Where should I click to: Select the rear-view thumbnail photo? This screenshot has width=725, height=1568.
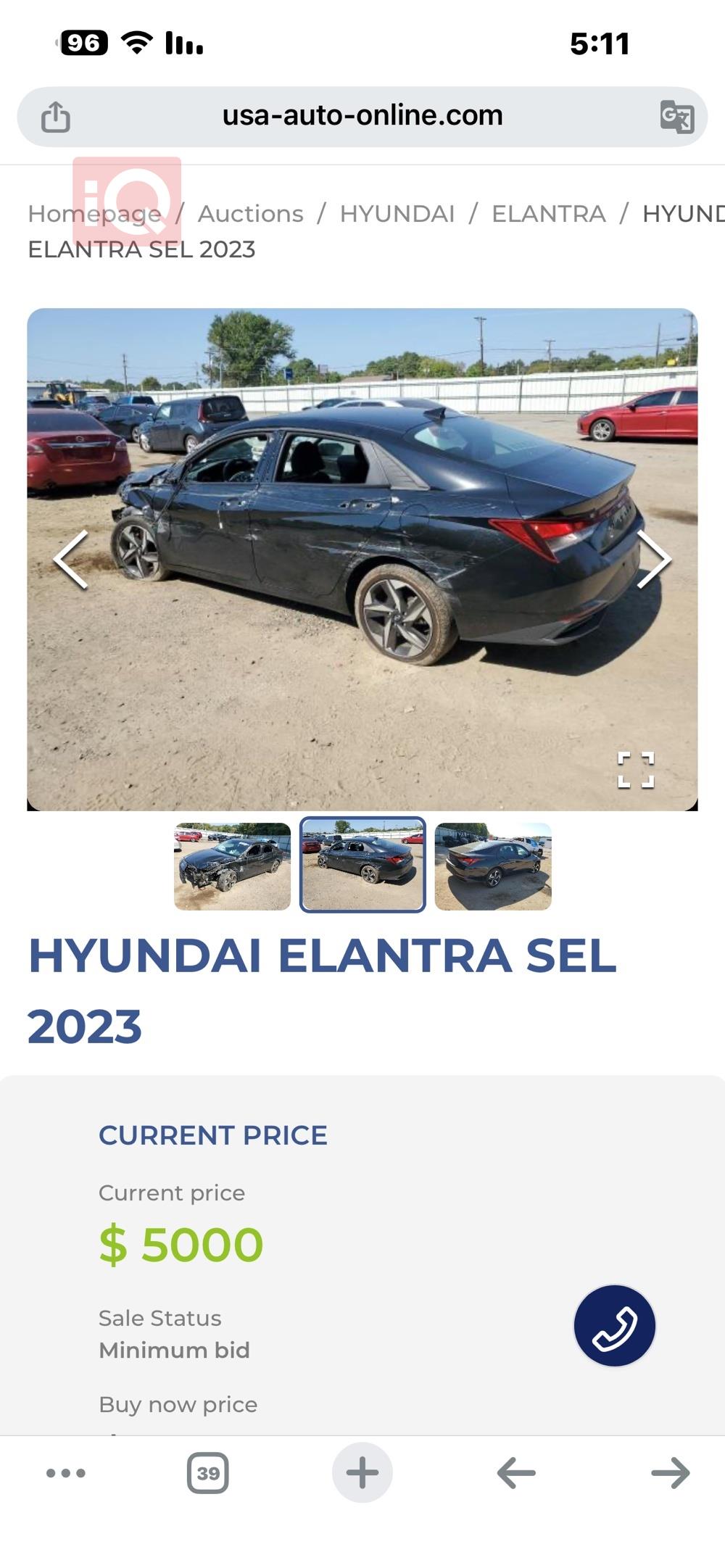493,866
